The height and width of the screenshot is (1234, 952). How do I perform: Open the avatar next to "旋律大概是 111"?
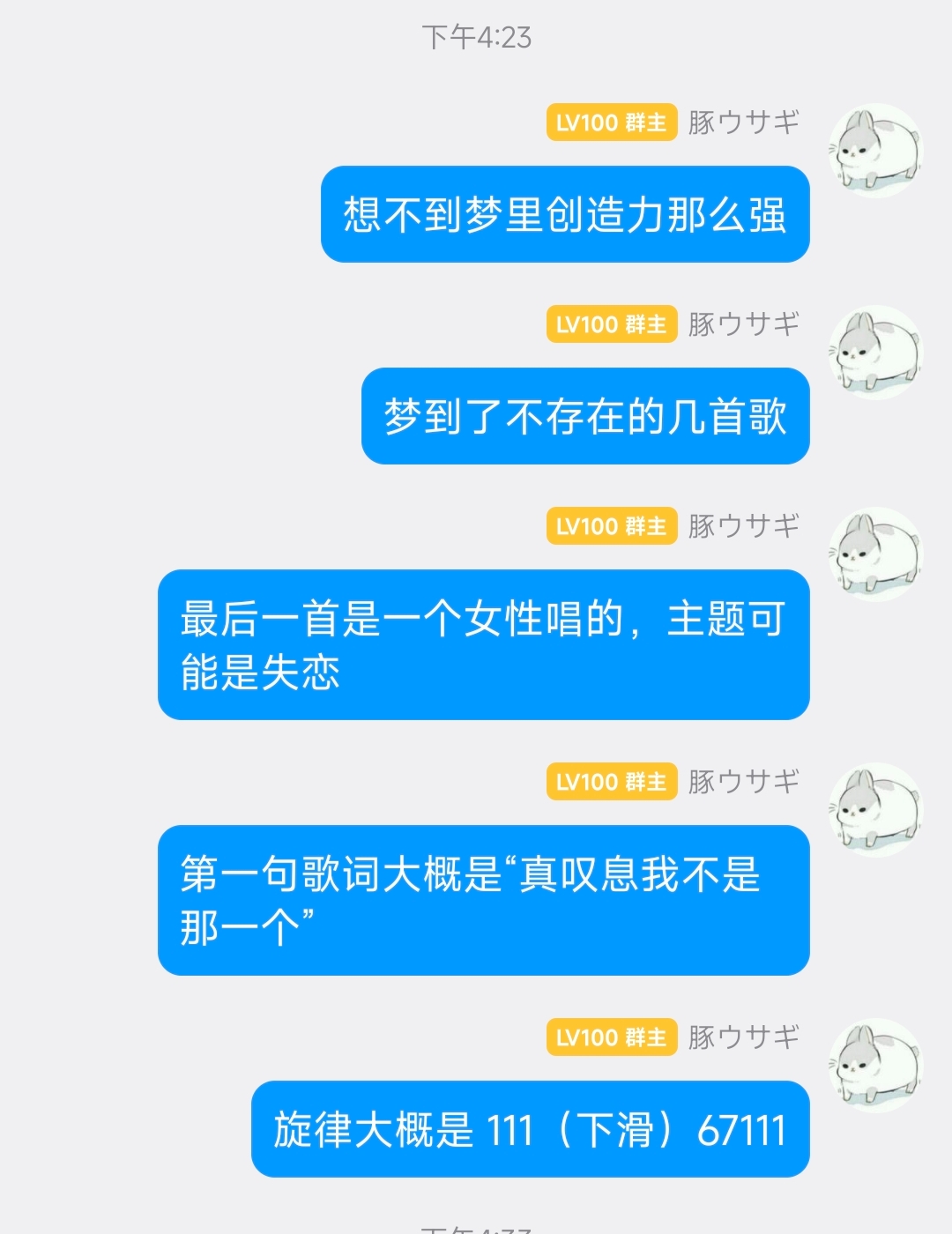coord(874,1065)
